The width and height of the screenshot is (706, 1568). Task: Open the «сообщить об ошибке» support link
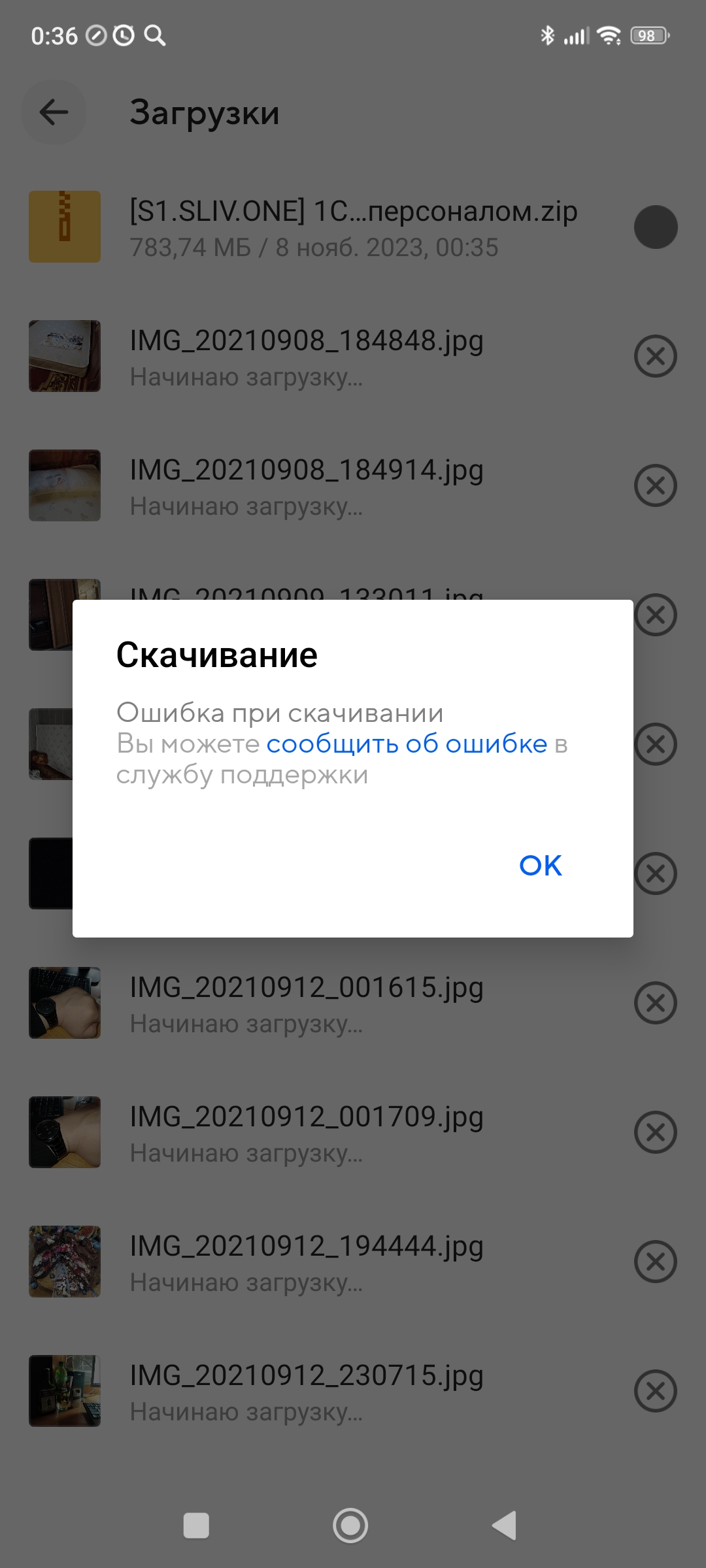coord(407,744)
